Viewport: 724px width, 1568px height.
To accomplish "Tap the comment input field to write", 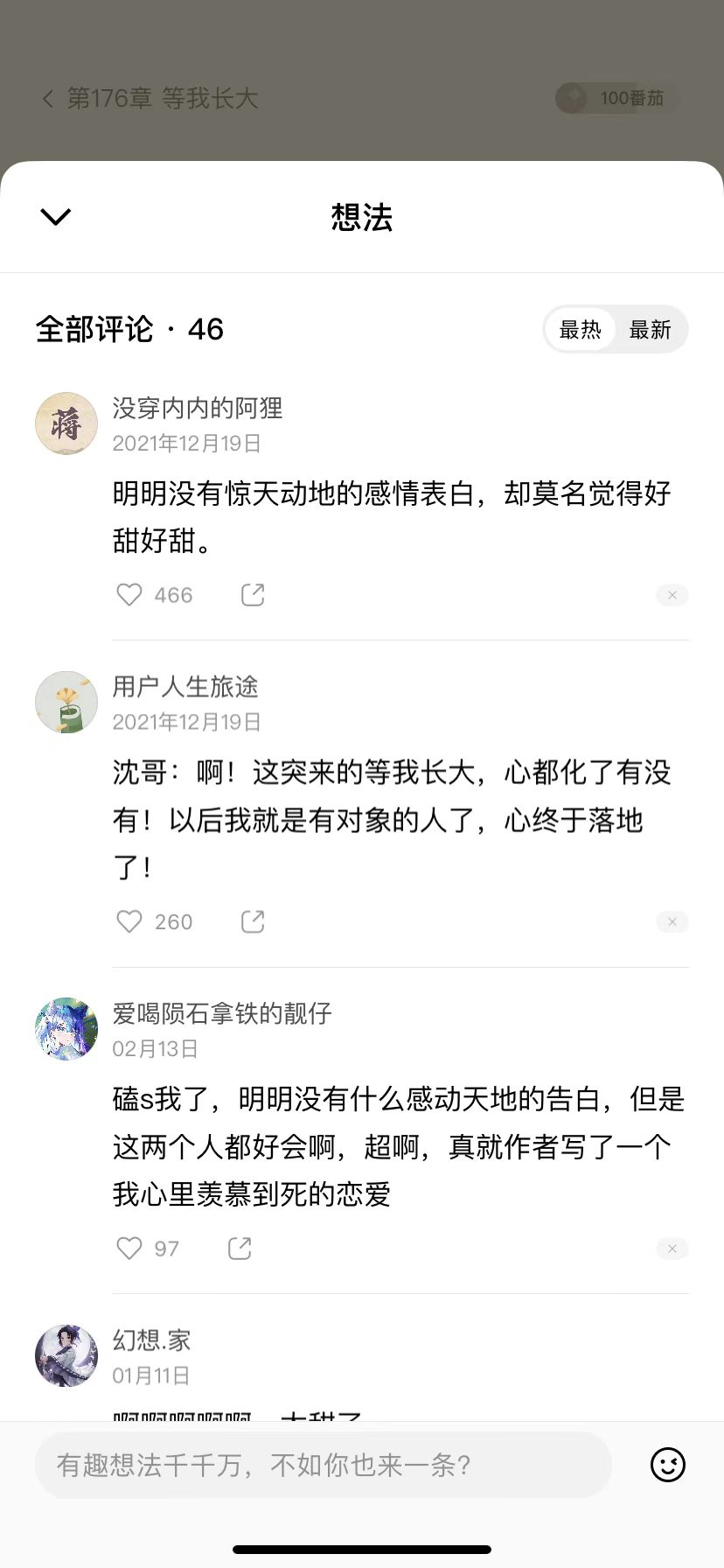I will (324, 1465).
